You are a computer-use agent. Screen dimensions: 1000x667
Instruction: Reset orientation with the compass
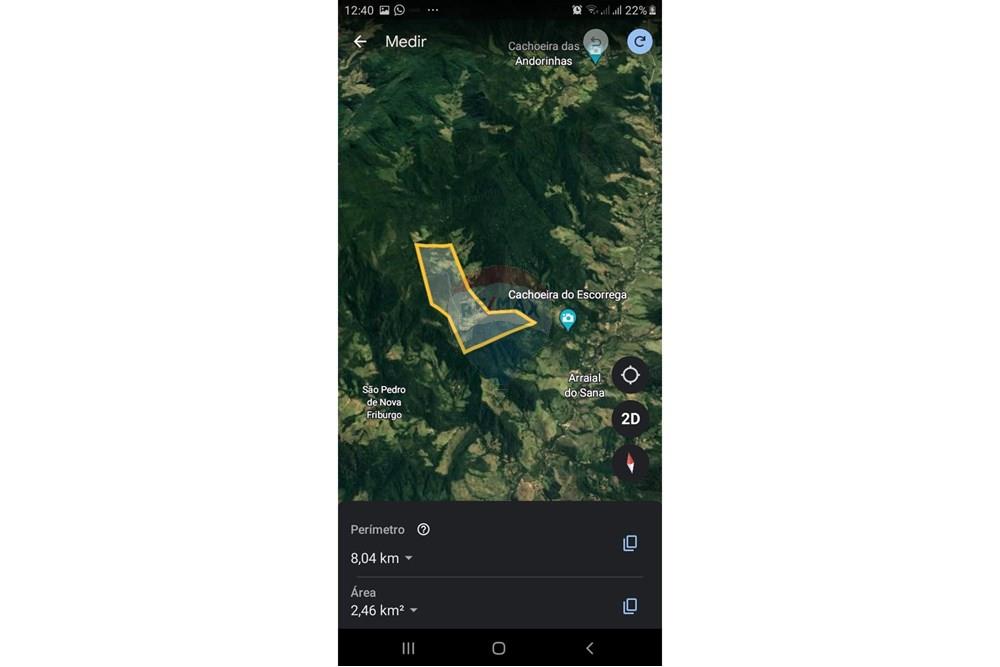click(630, 464)
